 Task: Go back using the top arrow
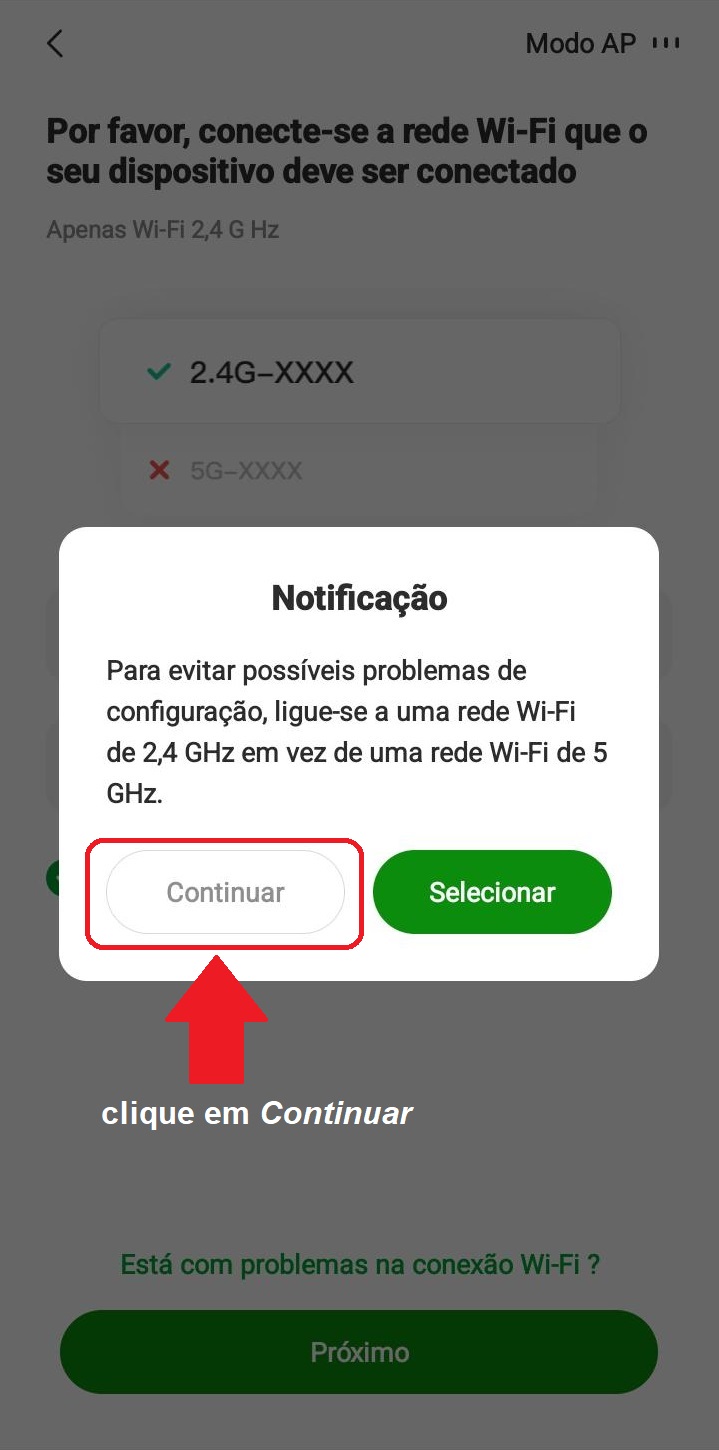click(x=55, y=44)
